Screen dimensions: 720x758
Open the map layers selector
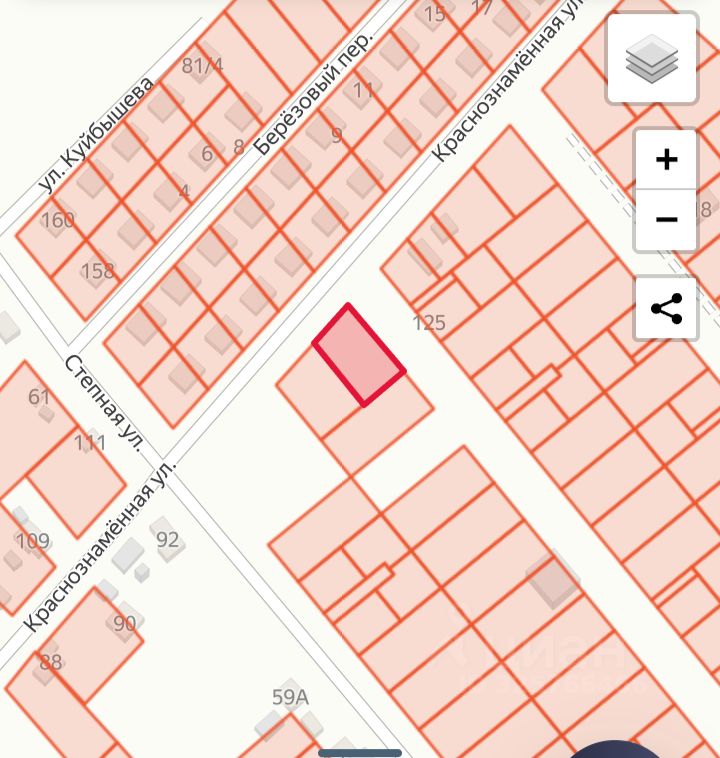pyautogui.click(x=651, y=59)
